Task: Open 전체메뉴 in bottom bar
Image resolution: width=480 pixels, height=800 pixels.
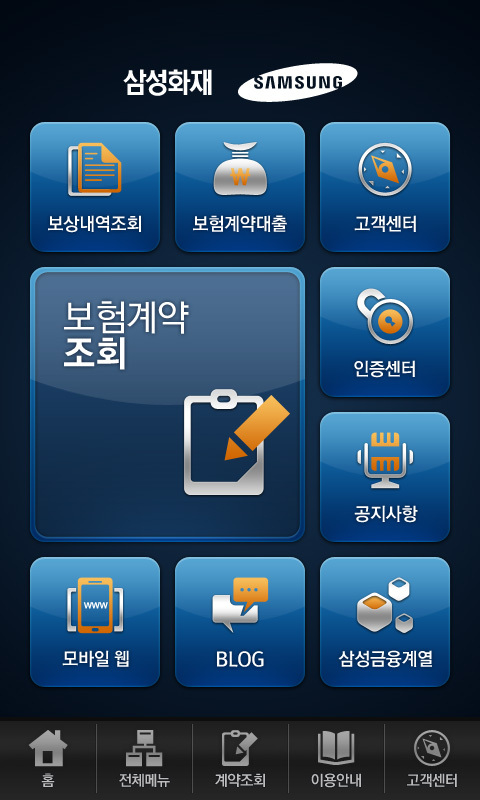Action: pos(144,759)
